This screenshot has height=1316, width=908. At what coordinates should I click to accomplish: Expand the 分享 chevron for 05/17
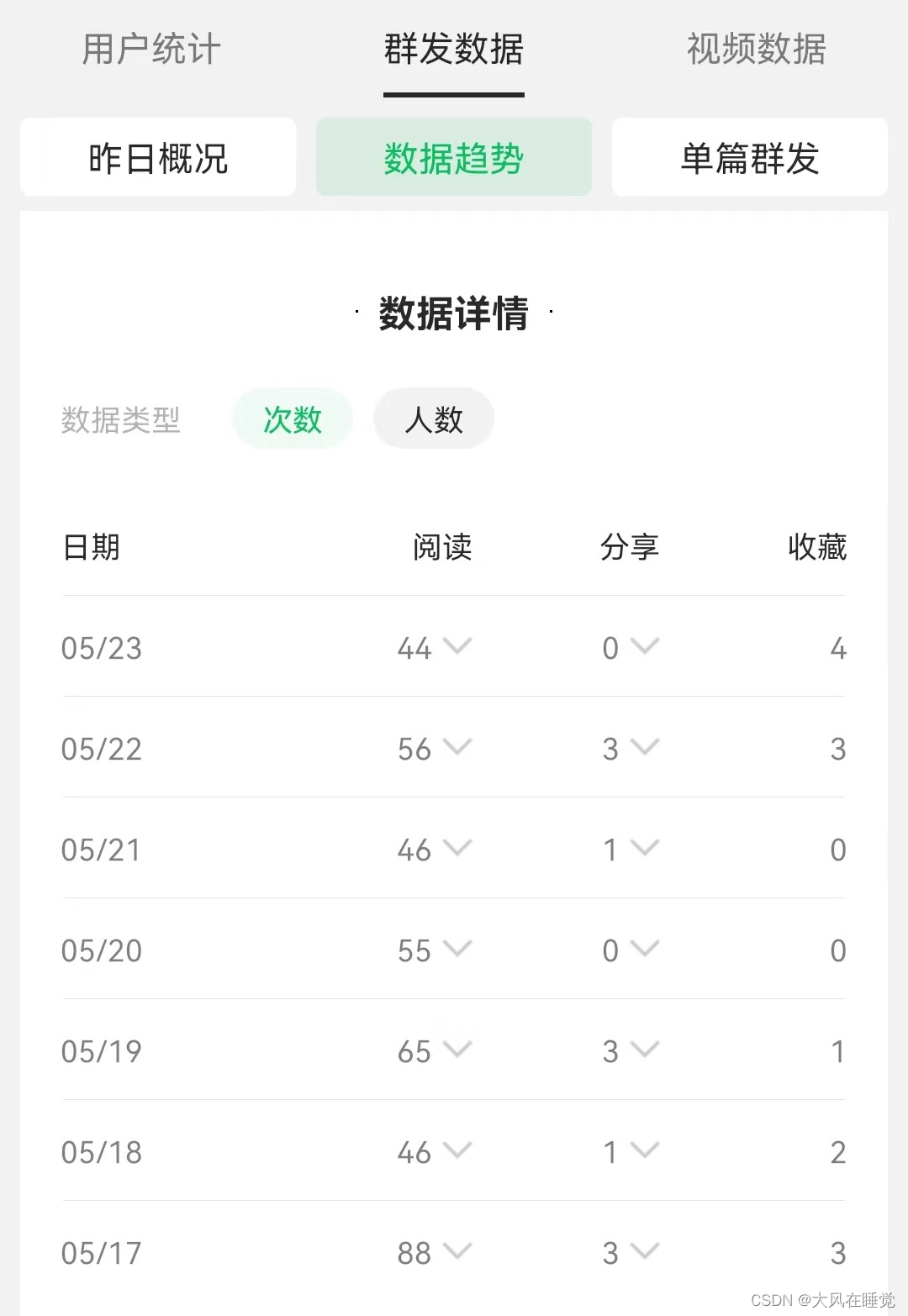click(x=645, y=1251)
